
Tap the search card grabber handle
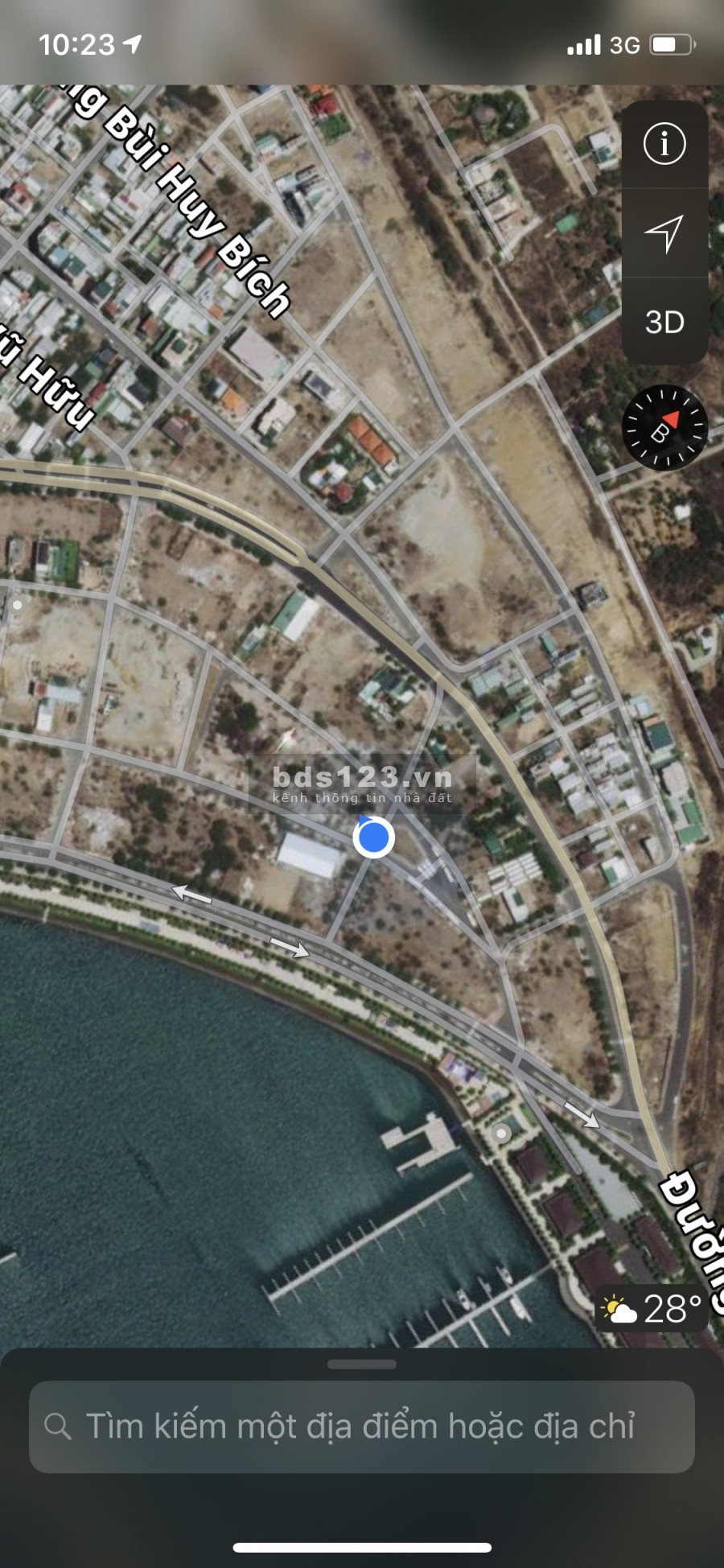(362, 1364)
